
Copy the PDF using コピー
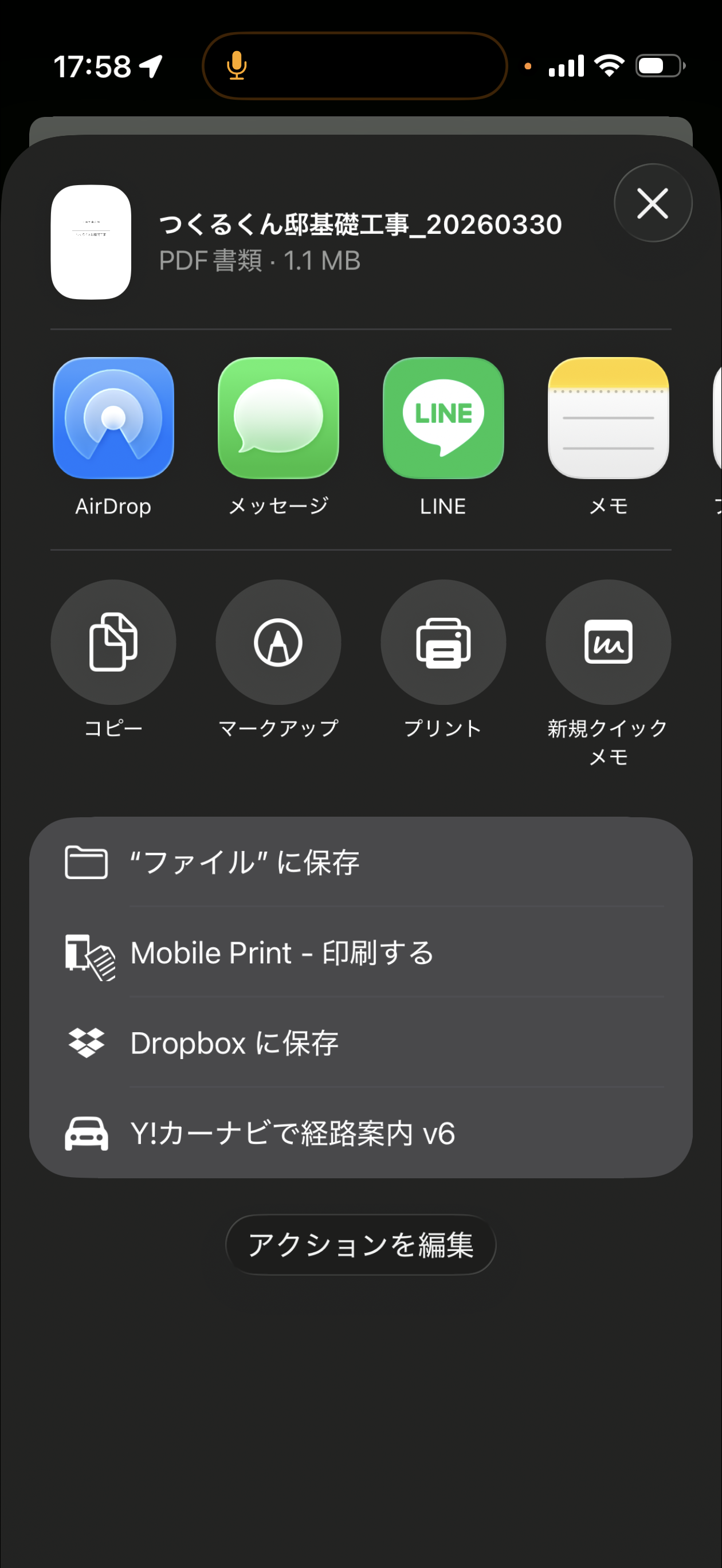coord(113,643)
